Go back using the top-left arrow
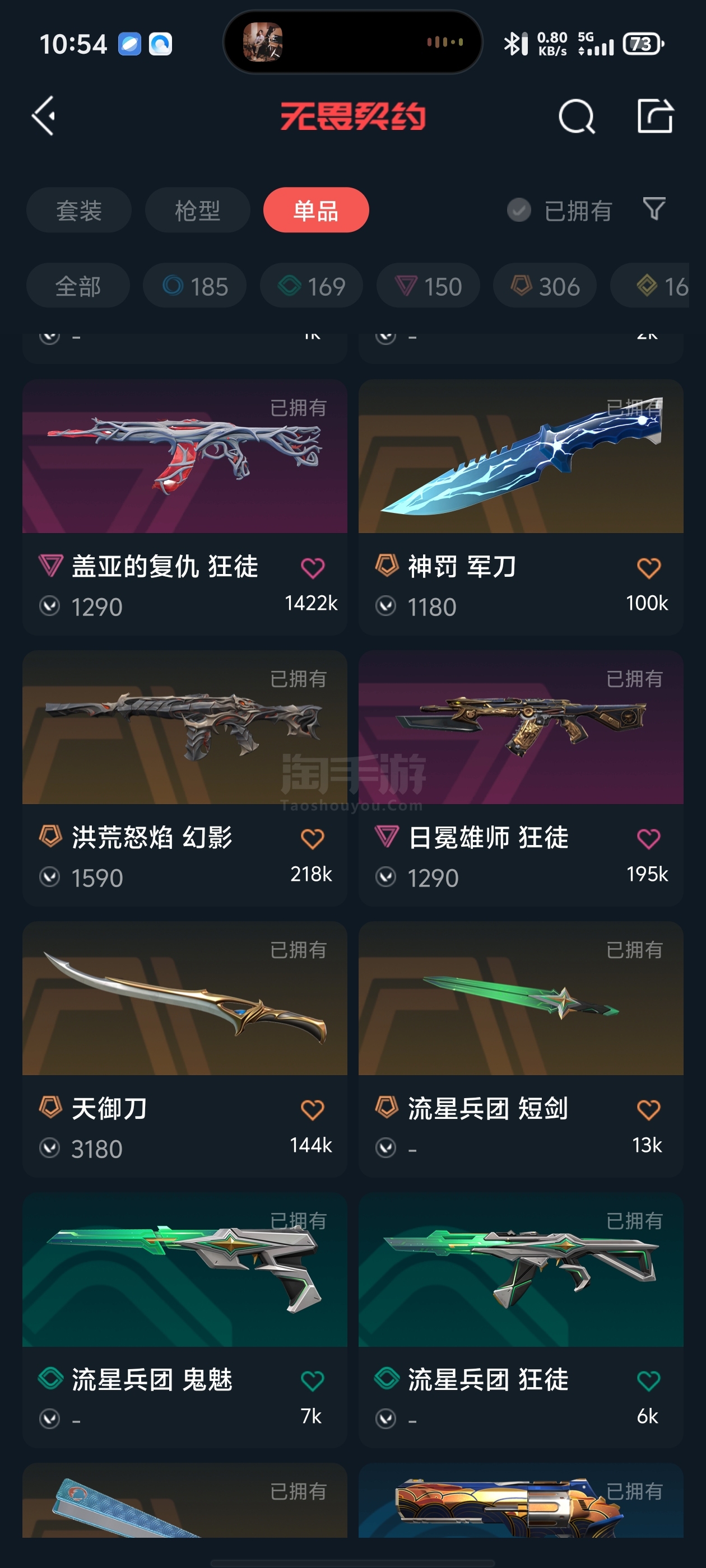 click(44, 115)
